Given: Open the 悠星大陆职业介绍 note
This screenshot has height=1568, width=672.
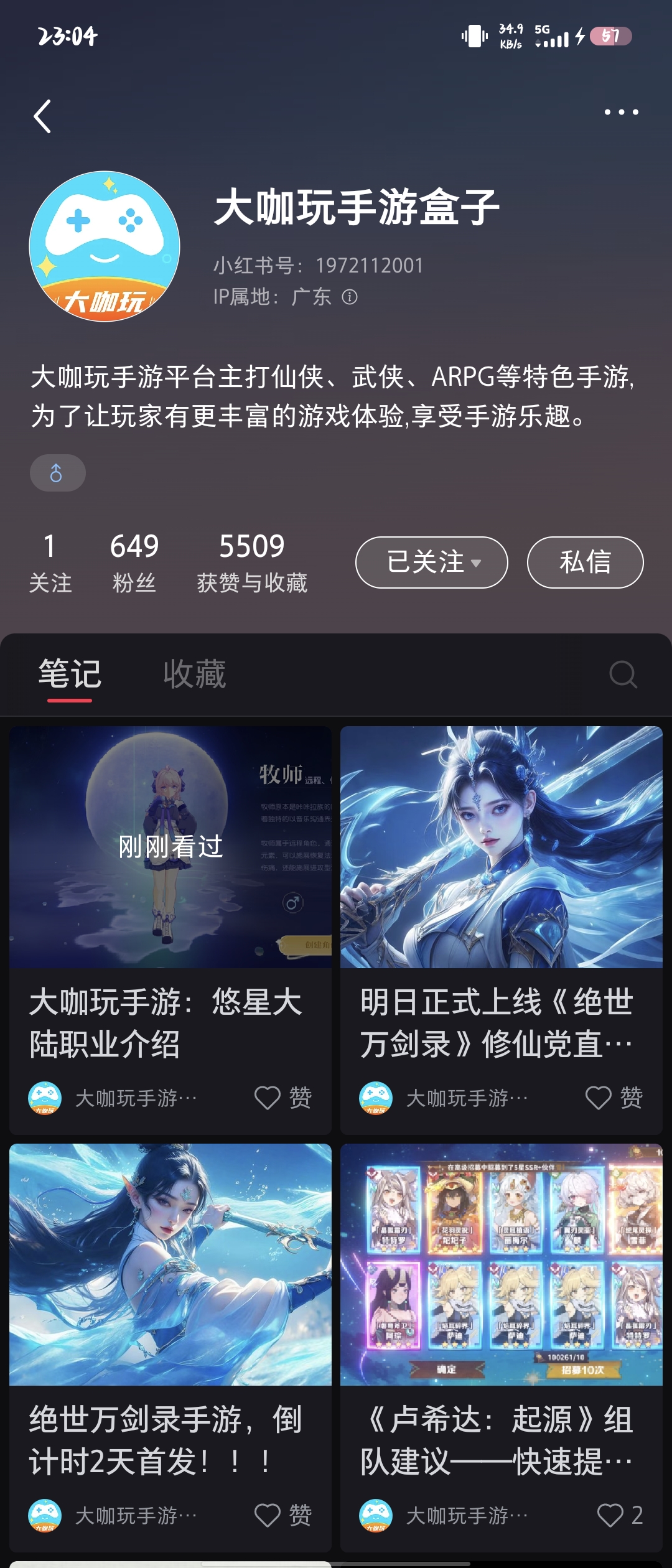Looking at the screenshot, I should coord(170,871).
